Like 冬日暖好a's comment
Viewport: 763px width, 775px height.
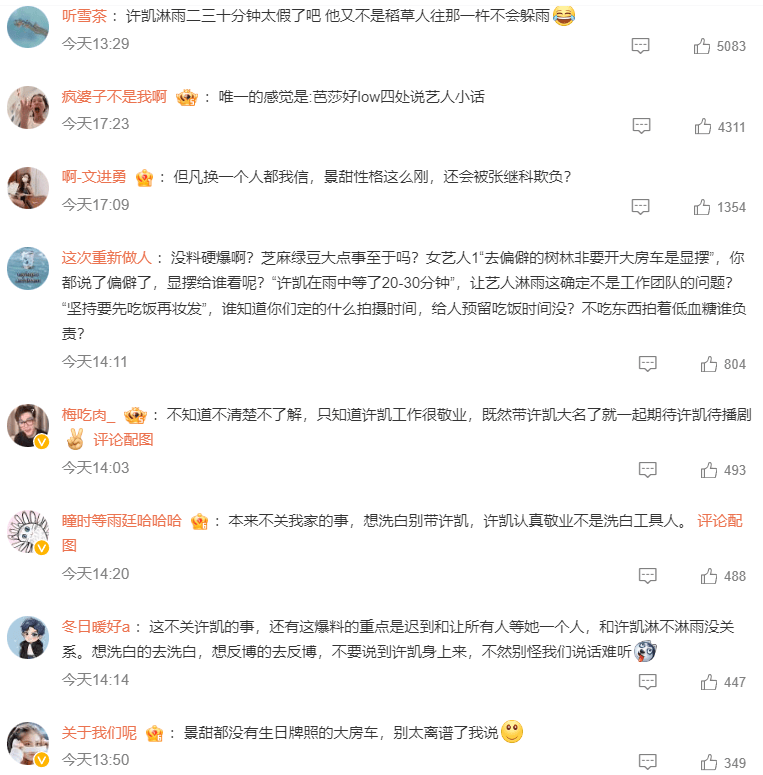[709, 682]
